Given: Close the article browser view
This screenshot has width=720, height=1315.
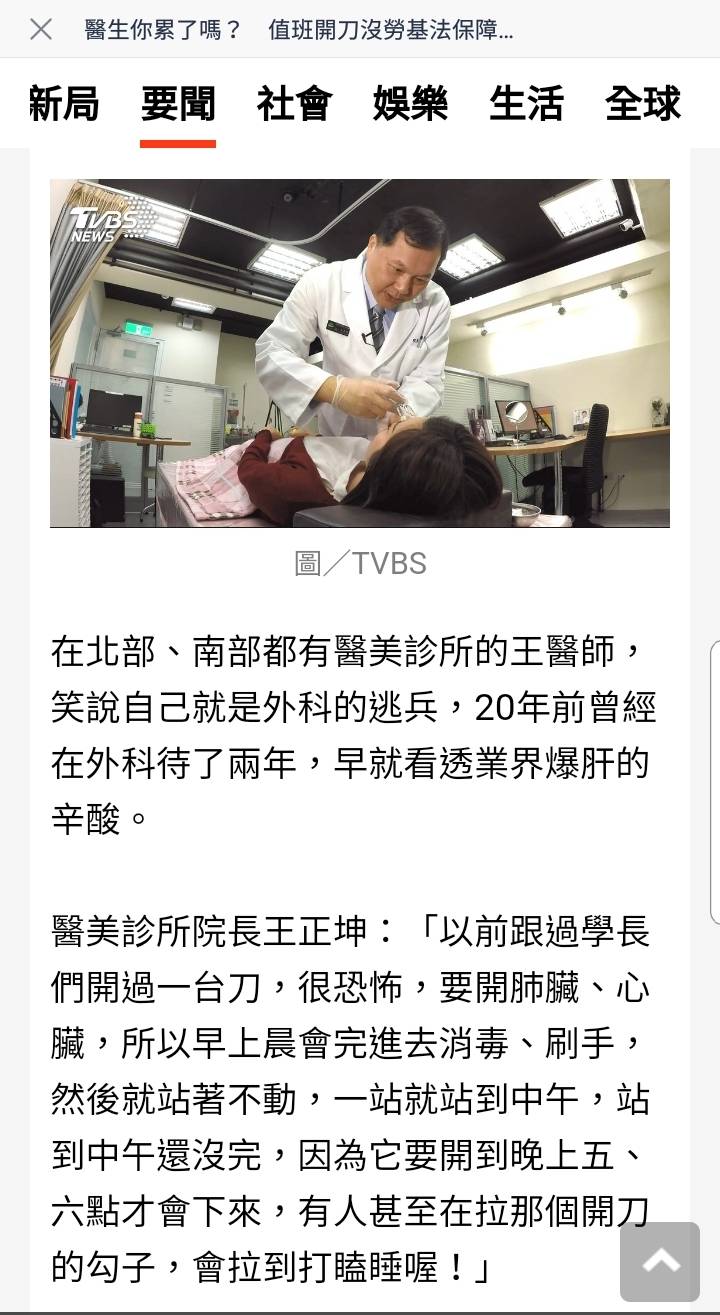Looking at the screenshot, I should tap(41, 30).
